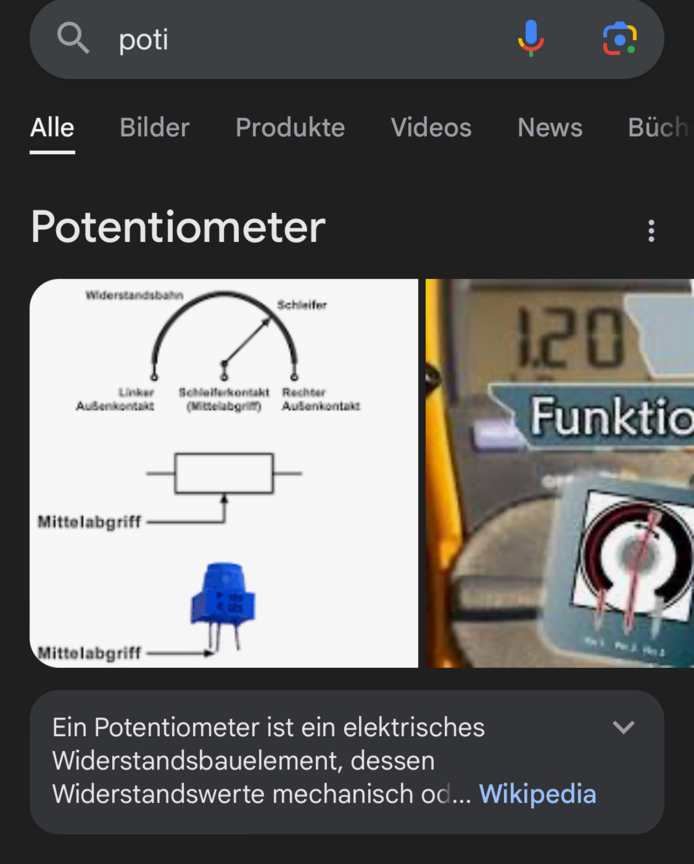694x864 pixels.
Task: Open the potentiometer diagram image
Action: pyautogui.click(x=224, y=473)
